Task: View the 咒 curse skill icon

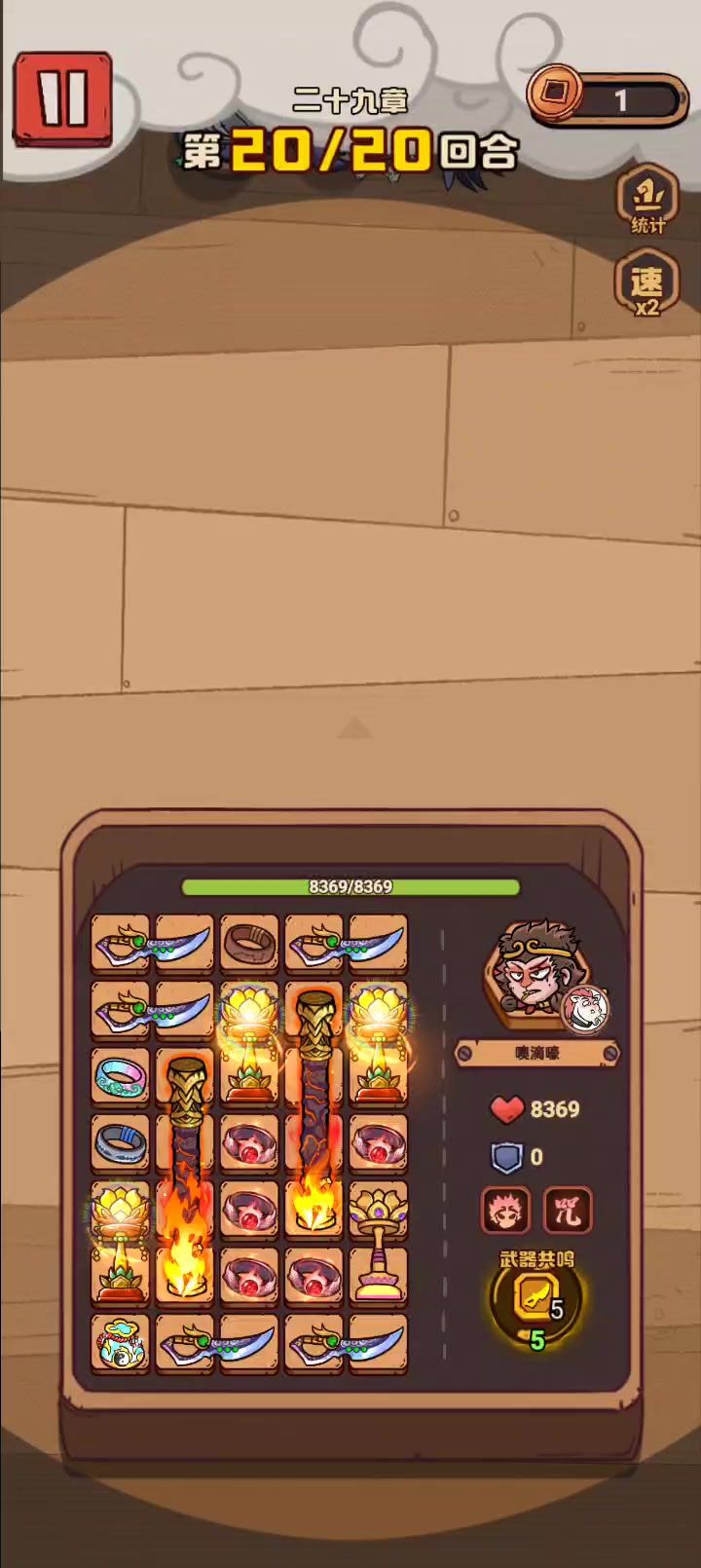Action: pos(567,1210)
